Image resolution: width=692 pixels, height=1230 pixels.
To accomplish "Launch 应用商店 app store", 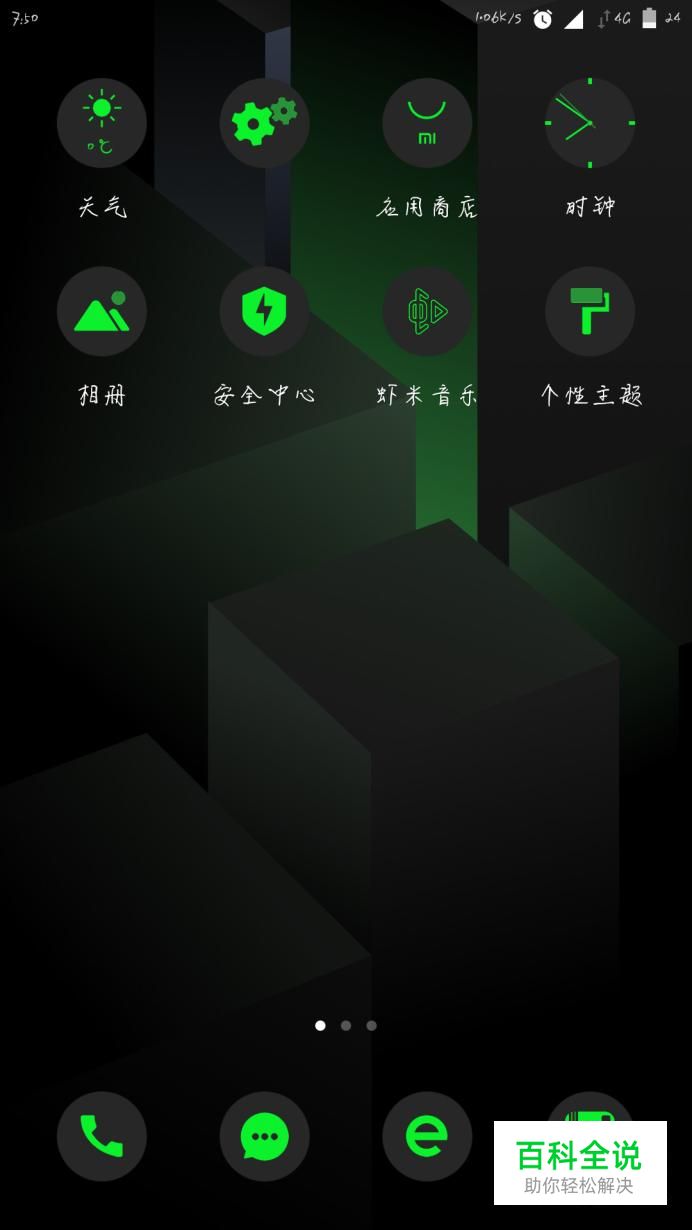I will [427, 124].
